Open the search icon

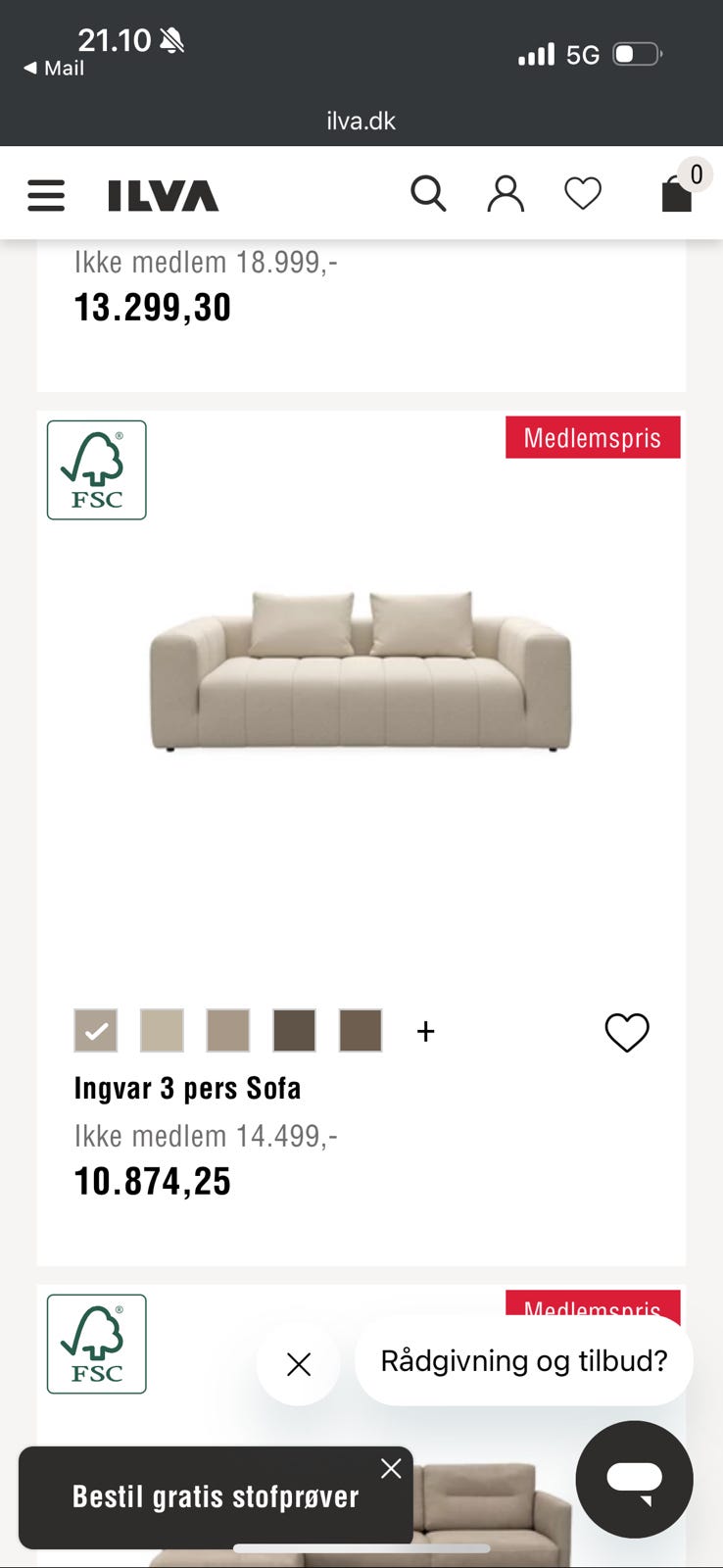point(428,193)
